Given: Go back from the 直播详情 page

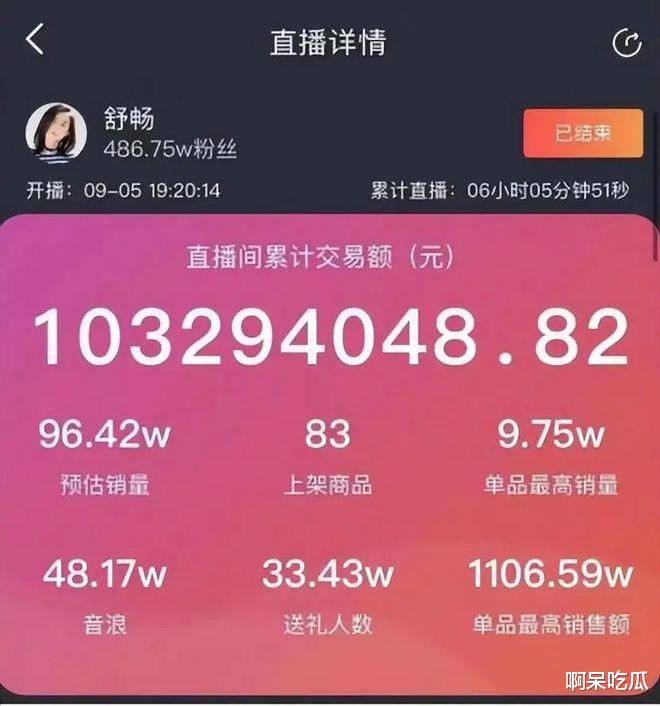Looking at the screenshot, I should (x=35, y=40).
